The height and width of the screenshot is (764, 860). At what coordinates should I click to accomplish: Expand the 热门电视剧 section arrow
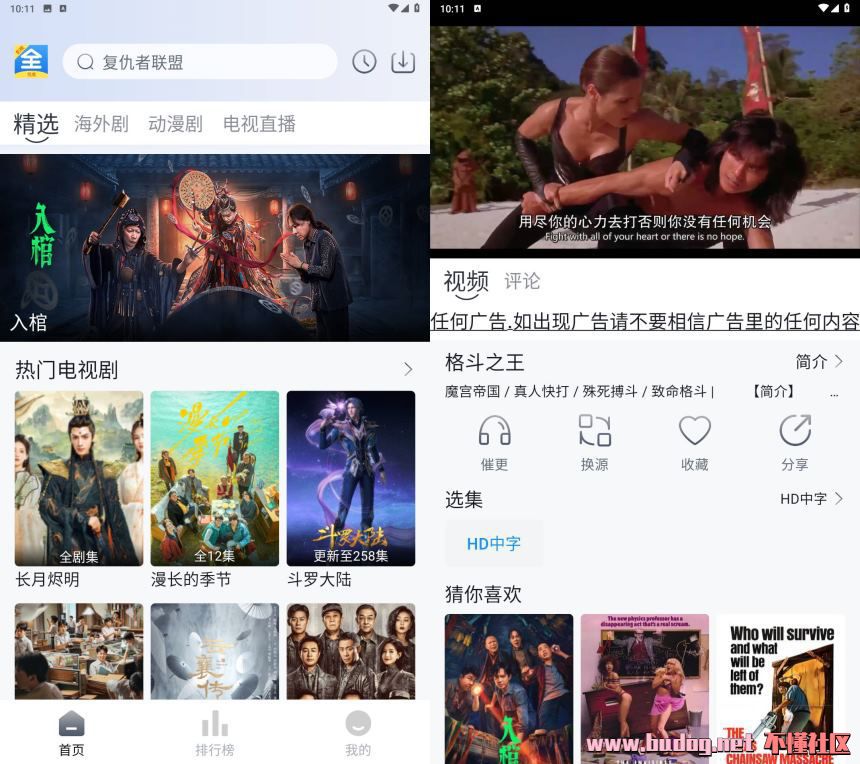407,369
